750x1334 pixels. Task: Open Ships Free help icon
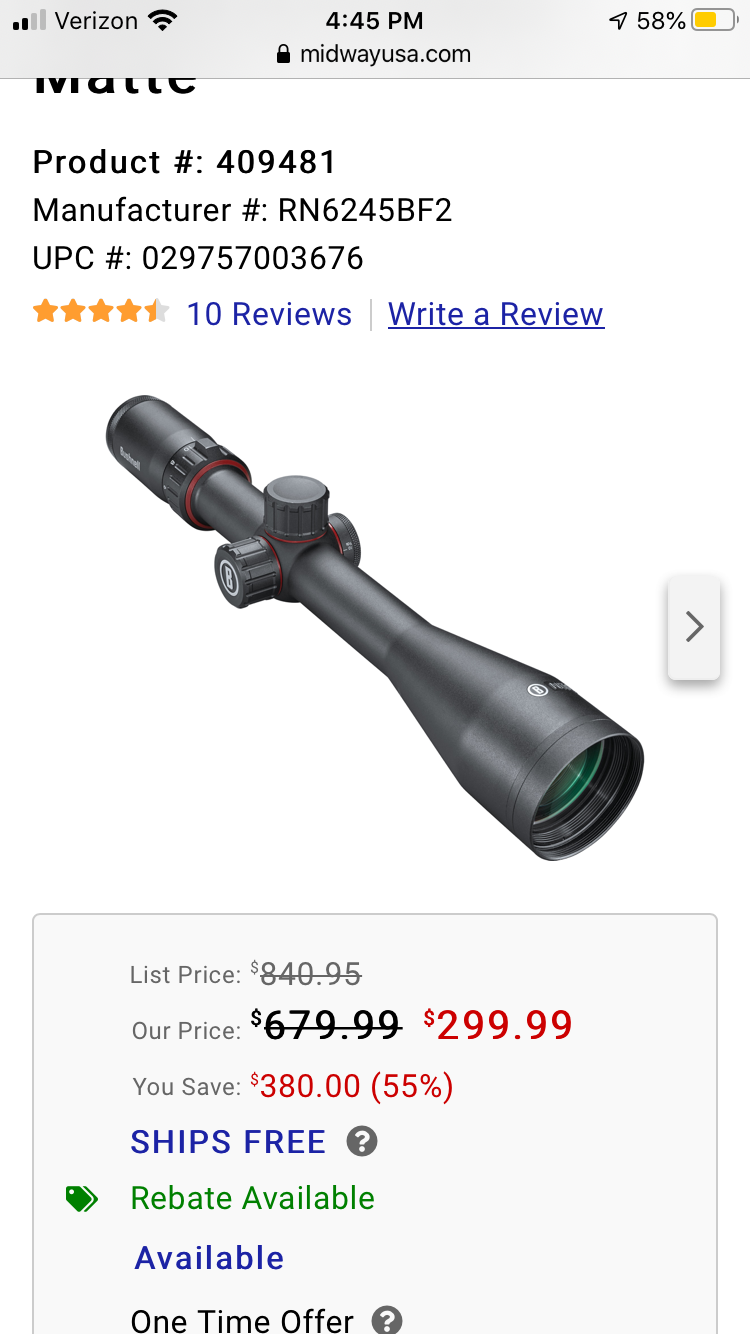(x=362, y=1141)
